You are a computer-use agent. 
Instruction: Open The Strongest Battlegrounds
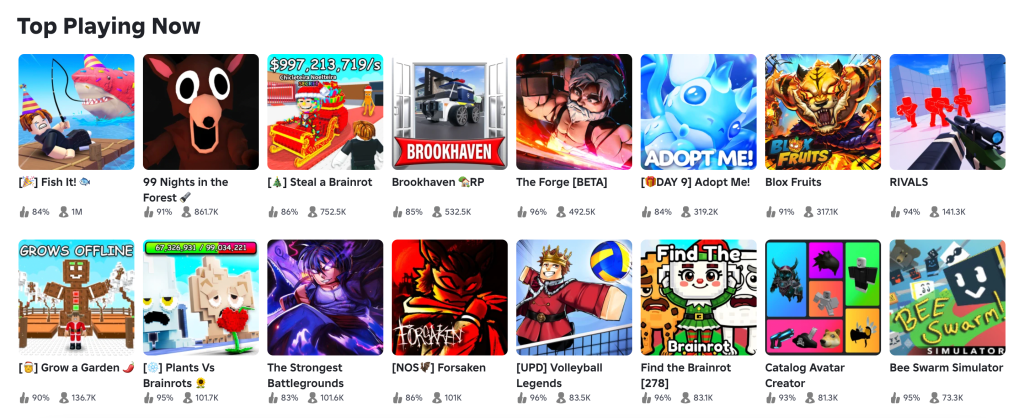325,297
